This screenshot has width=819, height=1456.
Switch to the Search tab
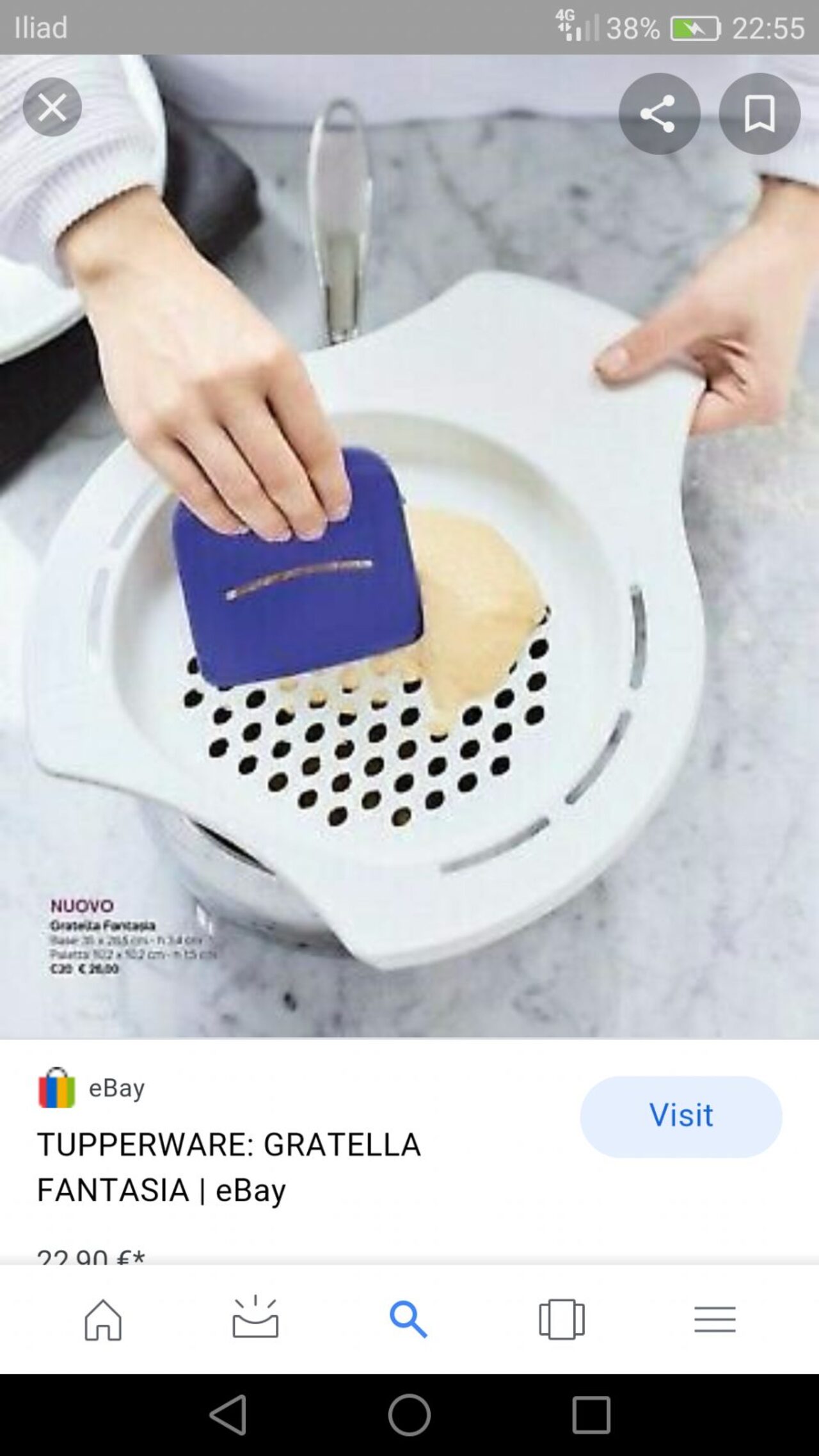click(408, 1319)
